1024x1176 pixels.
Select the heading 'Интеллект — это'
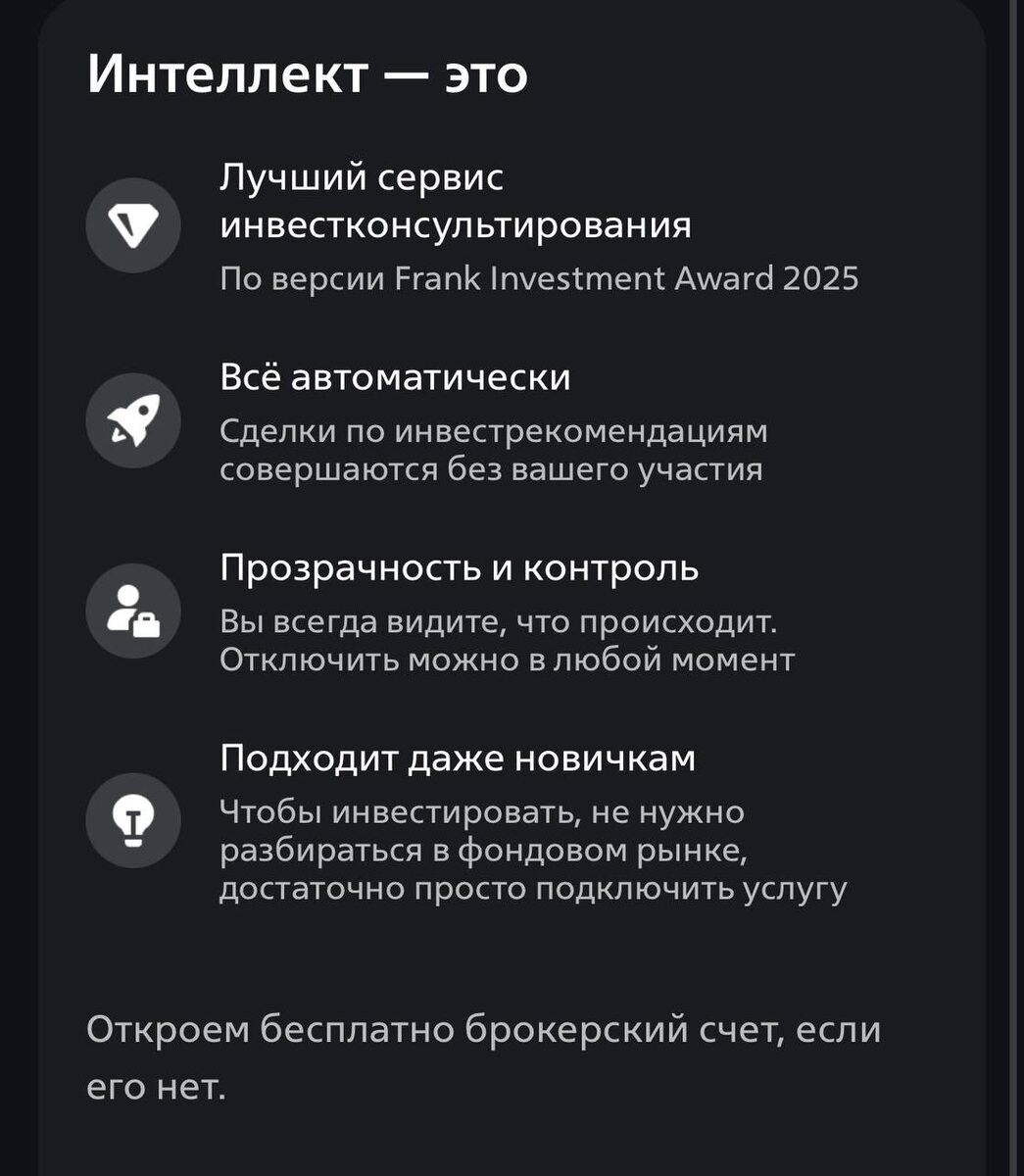point(307,73)
